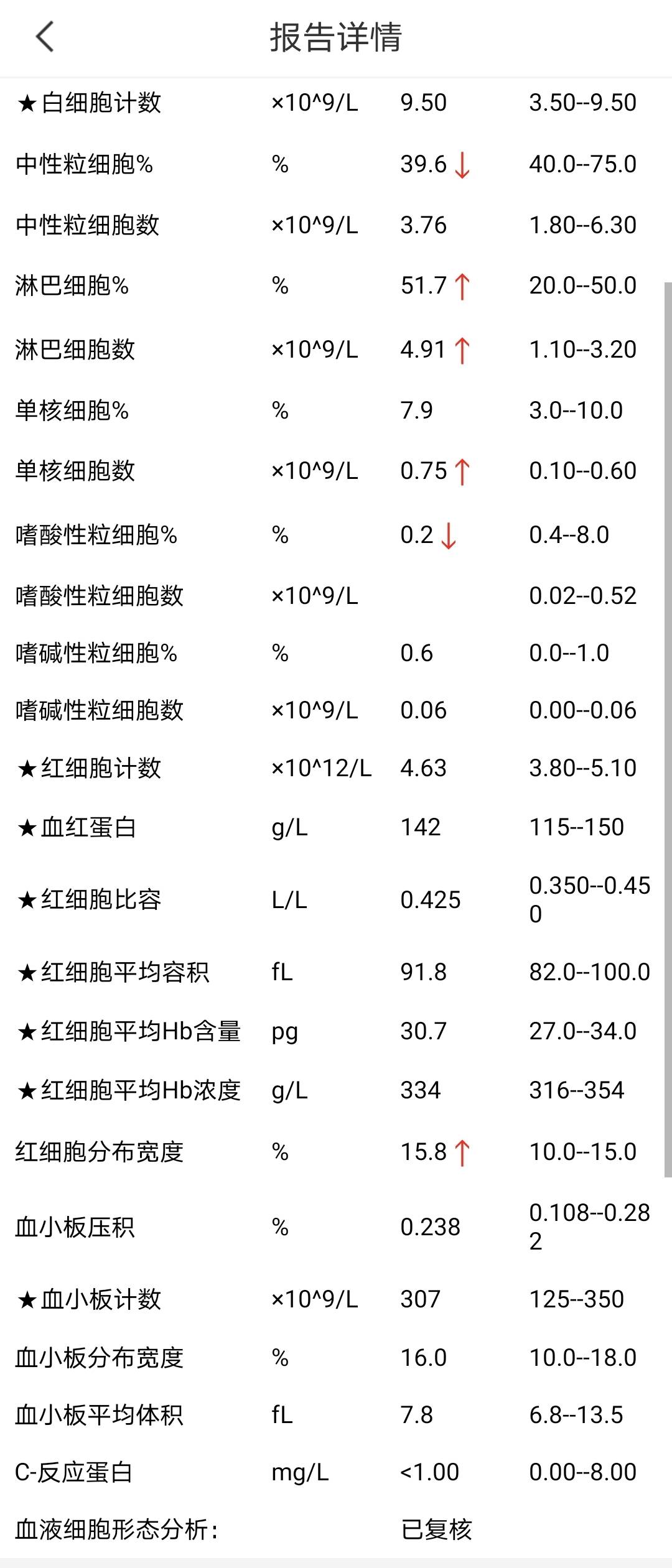The width and height of the screenshot is (672, 1568).
Task: Click the 淋巴细胞数 abnormal value 4.91
Action: pos(421,348)
